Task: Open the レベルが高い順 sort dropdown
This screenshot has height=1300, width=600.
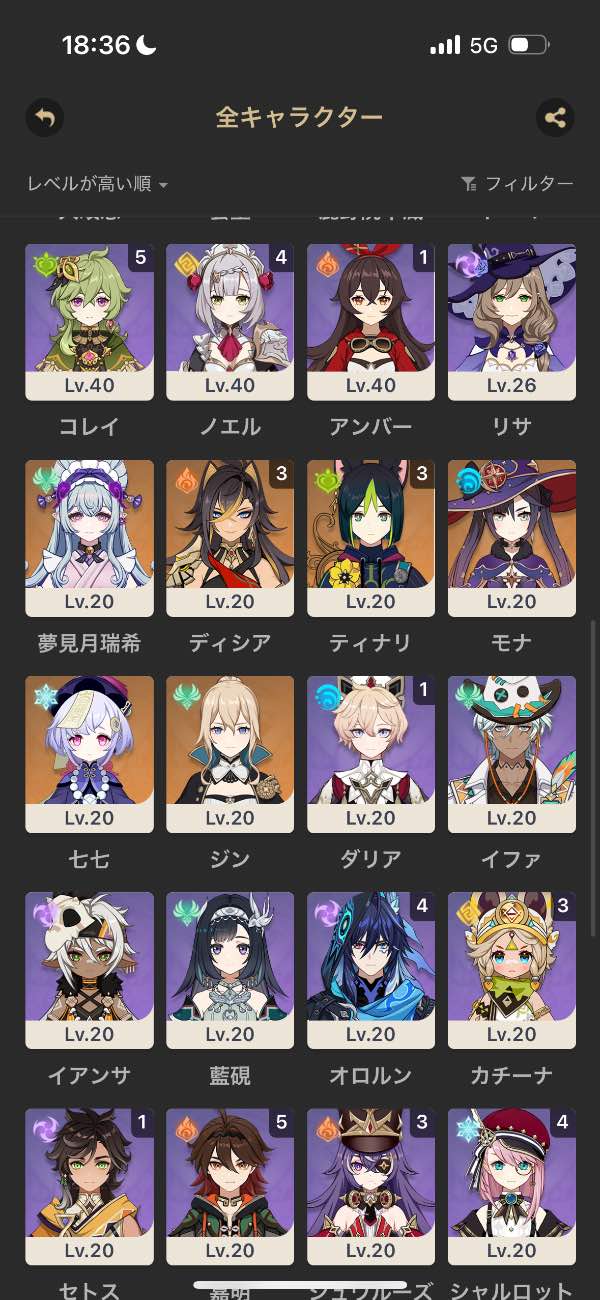Action: coord(97,184)
